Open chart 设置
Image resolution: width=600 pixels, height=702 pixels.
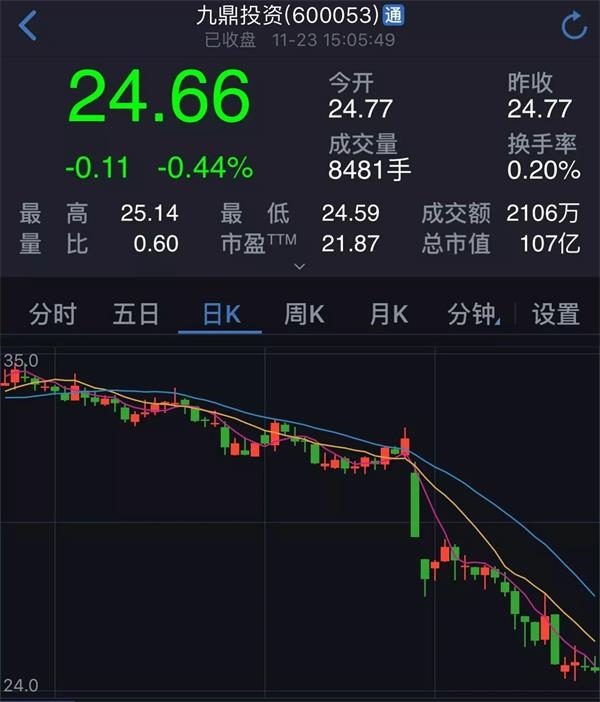(556, 314)
